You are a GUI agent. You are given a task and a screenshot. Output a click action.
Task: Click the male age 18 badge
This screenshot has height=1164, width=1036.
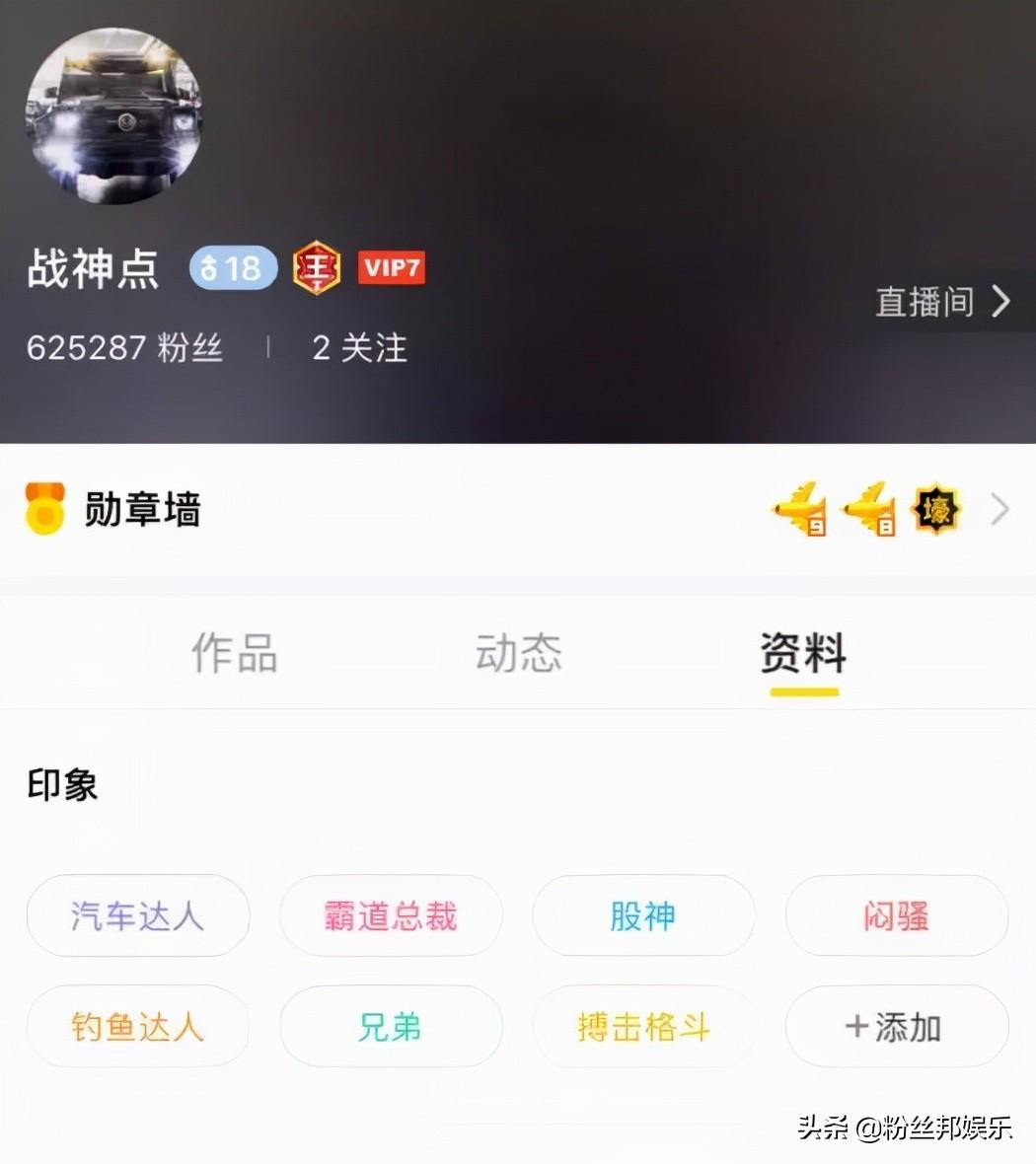click(x=233, y=267)
